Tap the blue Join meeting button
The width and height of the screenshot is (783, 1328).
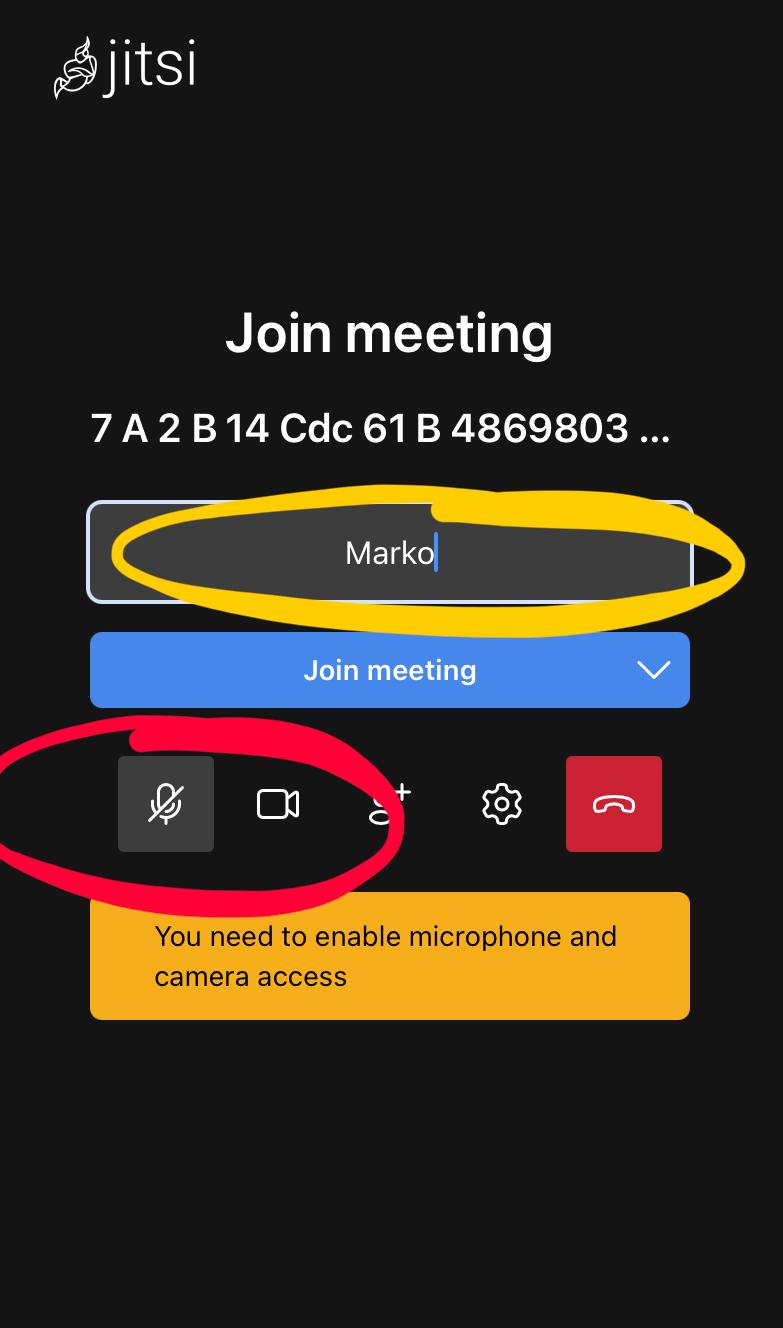point(390,670)
